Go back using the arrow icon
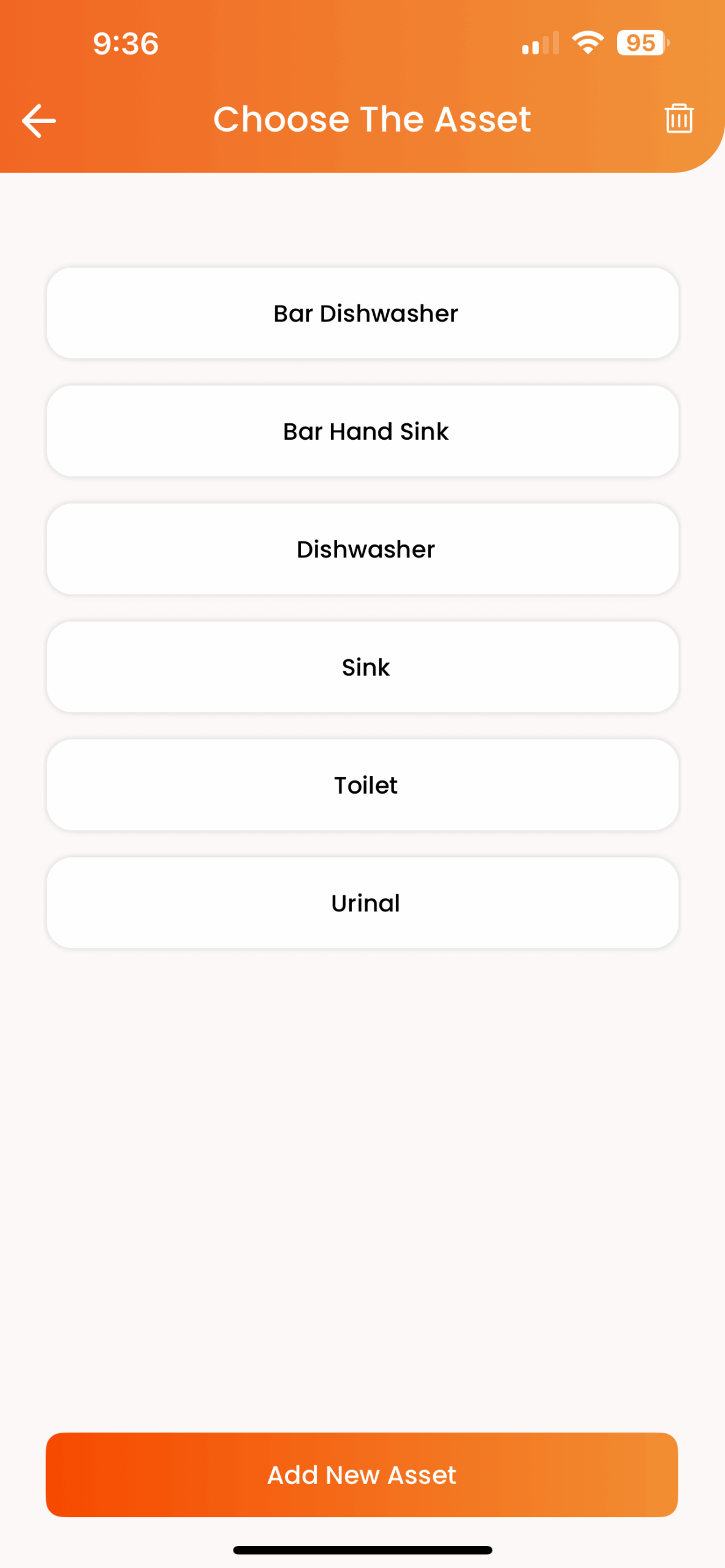Viewport: 725px width, 1568px height. (39, 120)
